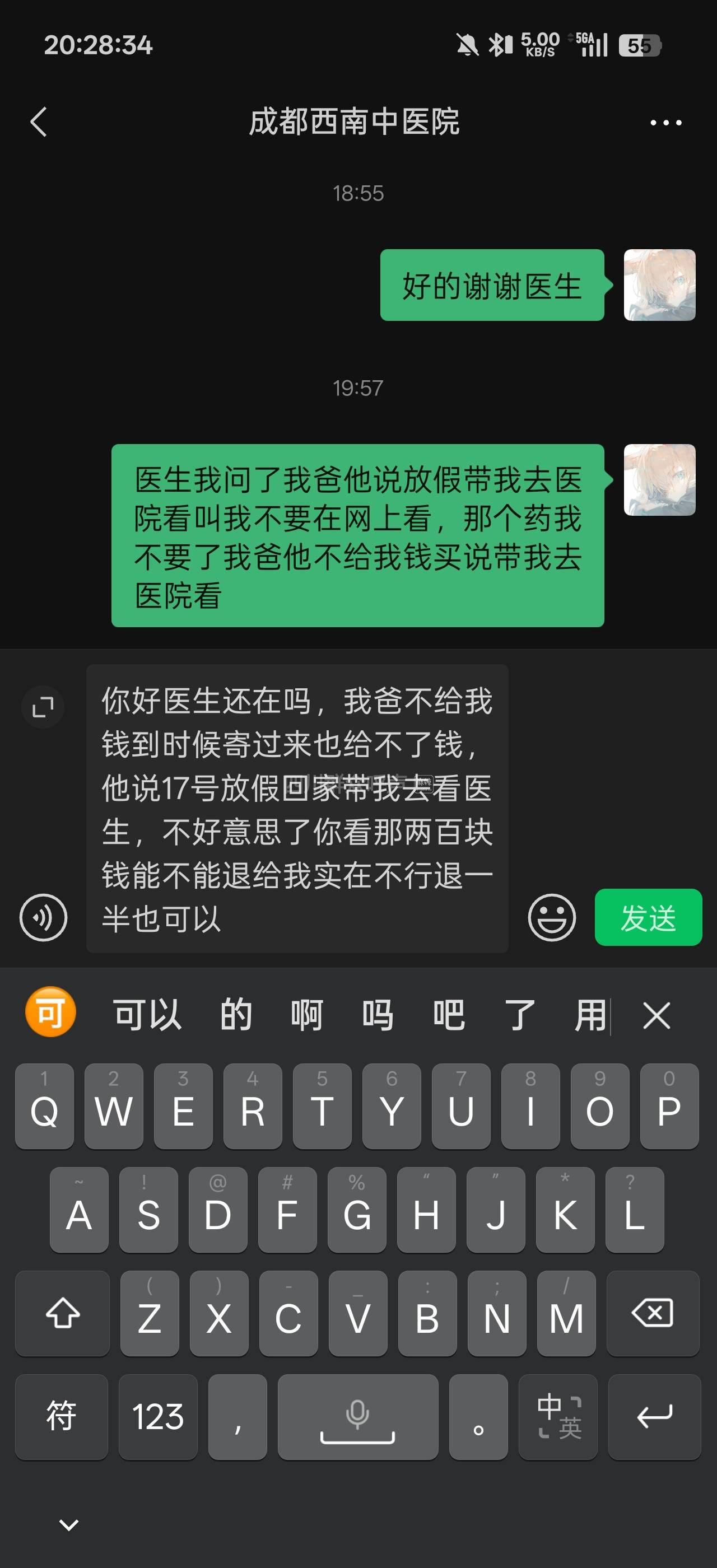Pick the suggestion 吧
This screenshot has height=1568, width=717.
[x=449, y=1015]
